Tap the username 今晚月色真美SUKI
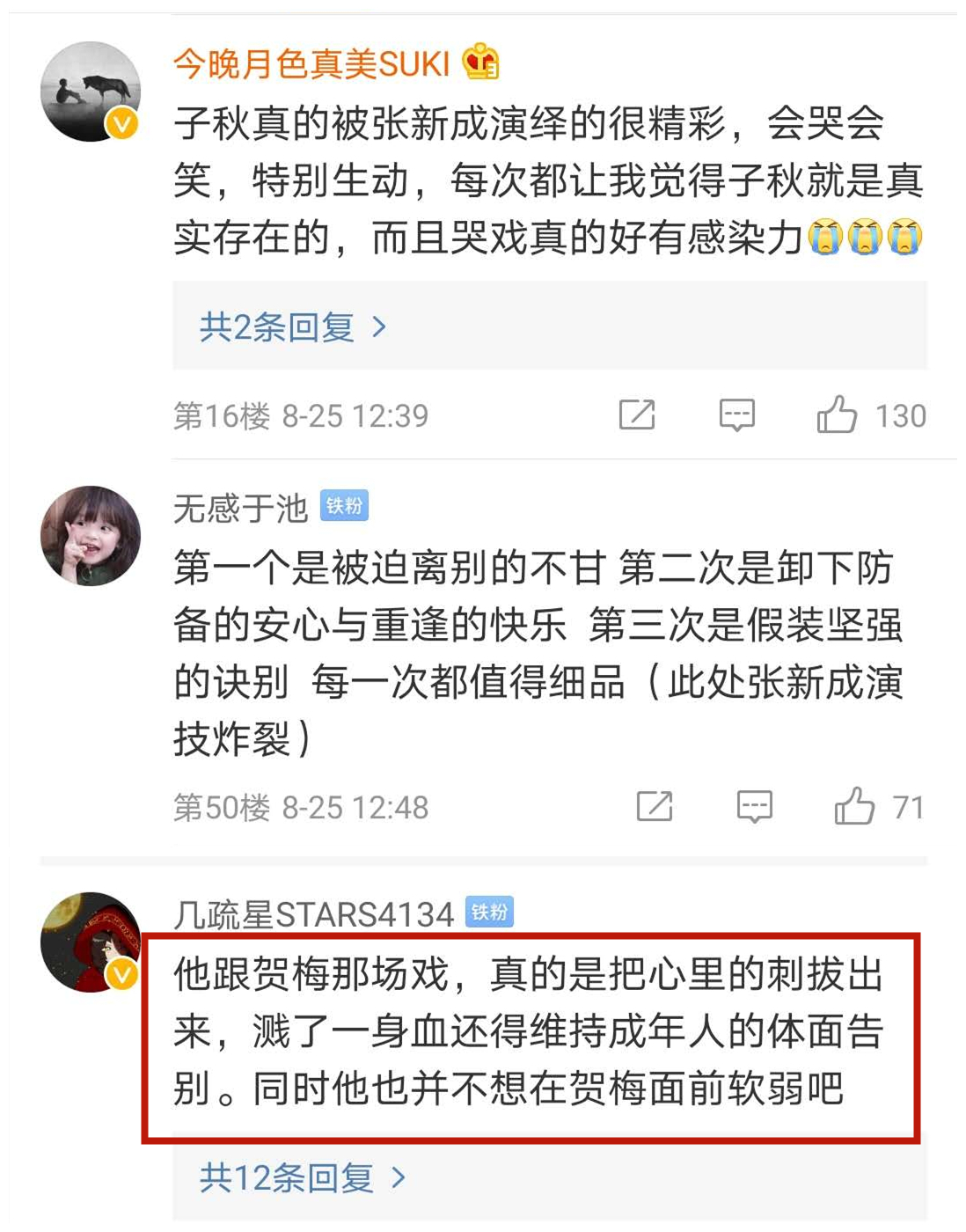The width and height of the screenshot is (966, 1232). click(x=311, y=63)
